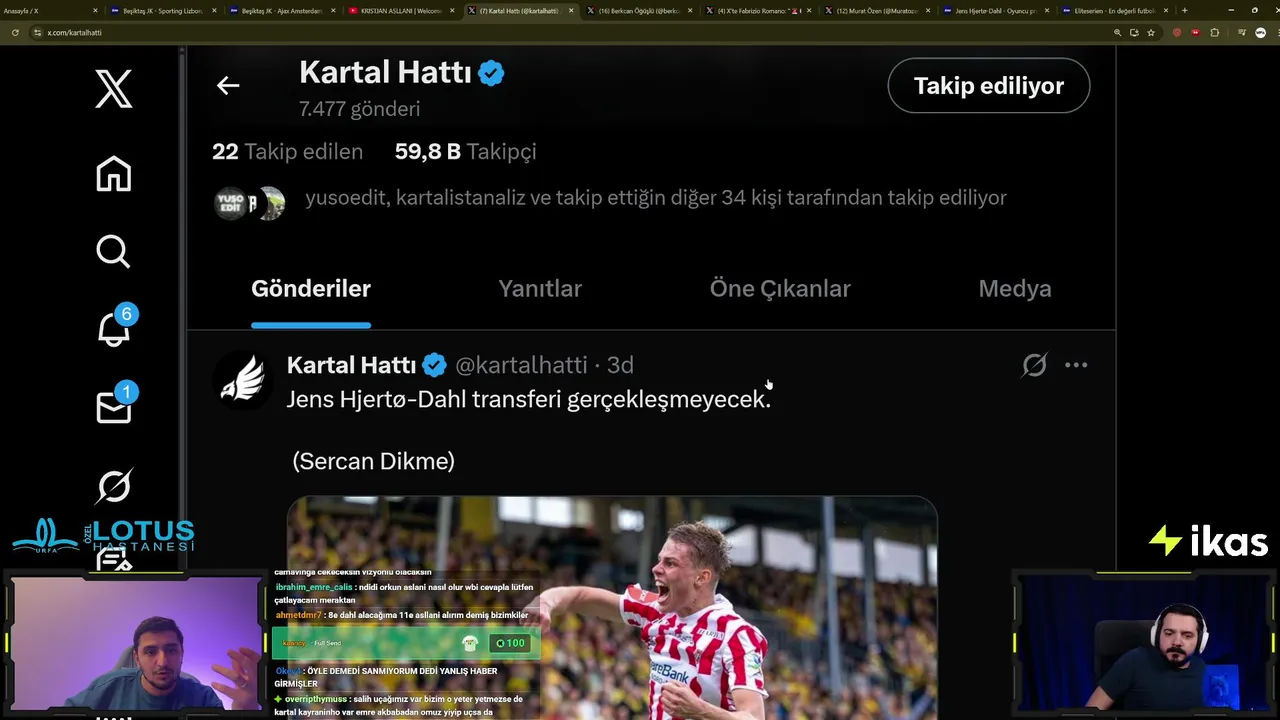
Task: Open the messages envelope with 1 badge
Action: [x=113, y=407]
